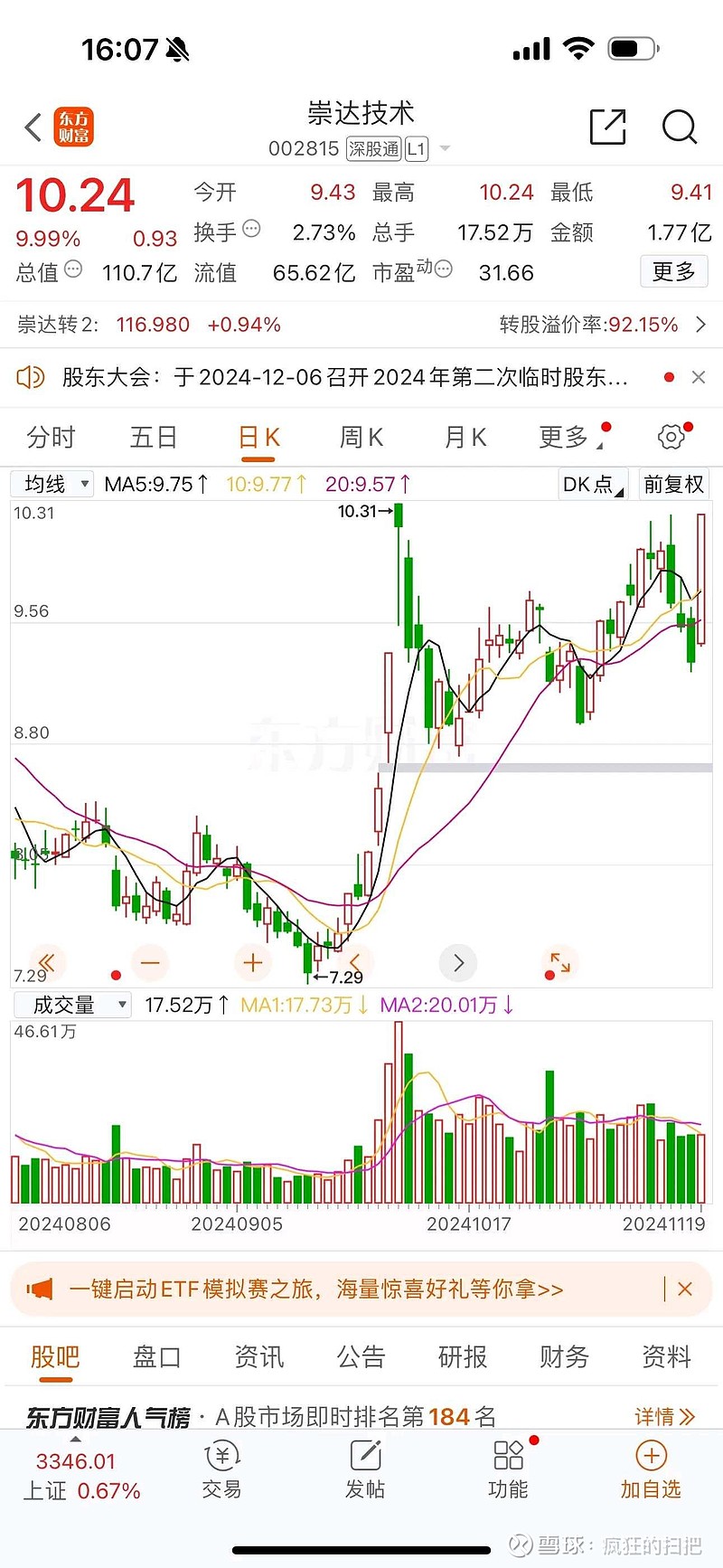723x1568 pixels.
Task: Open the 成交量 indicator dropdown
Action: pyautogui.click(x=72, y=1005)
